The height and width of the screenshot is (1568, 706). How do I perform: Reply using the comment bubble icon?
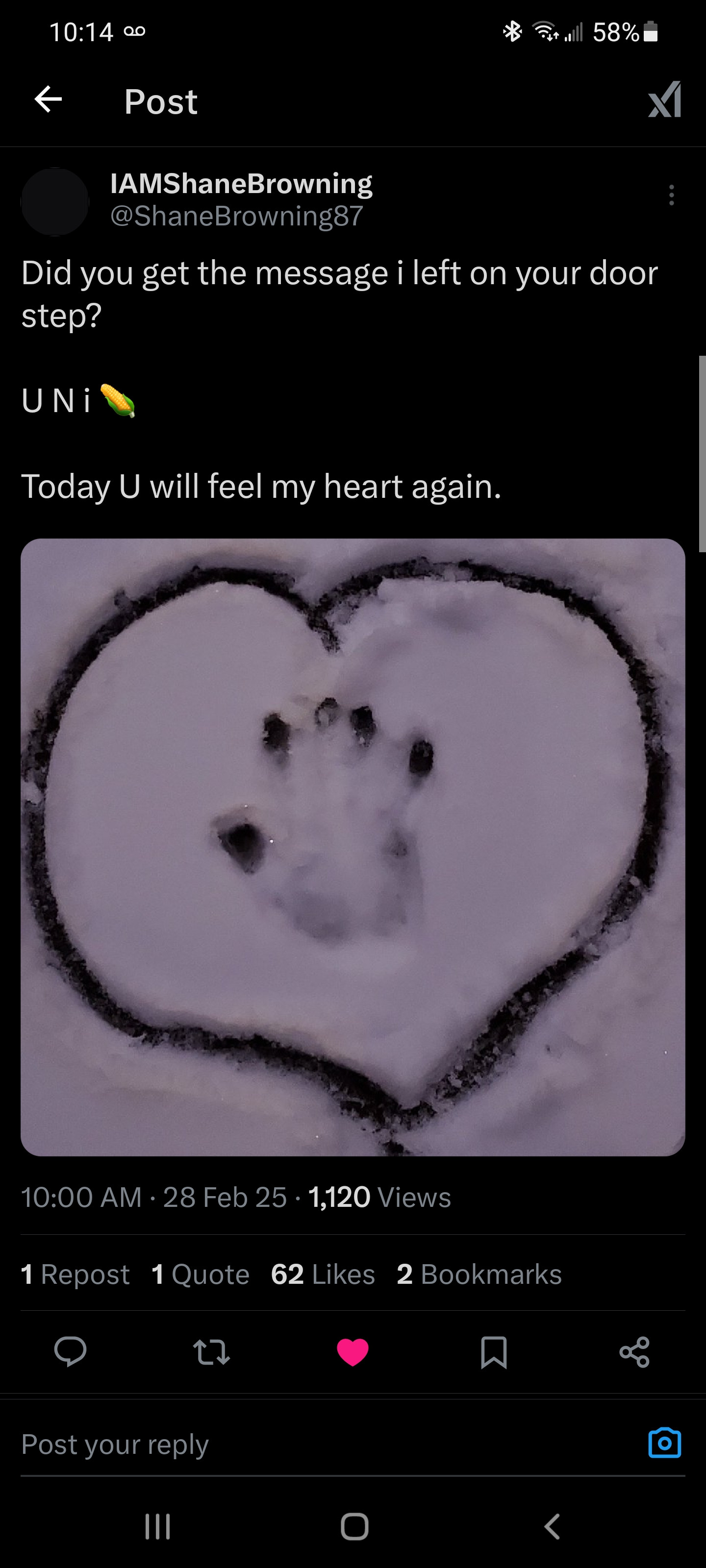coord(70,1352)
